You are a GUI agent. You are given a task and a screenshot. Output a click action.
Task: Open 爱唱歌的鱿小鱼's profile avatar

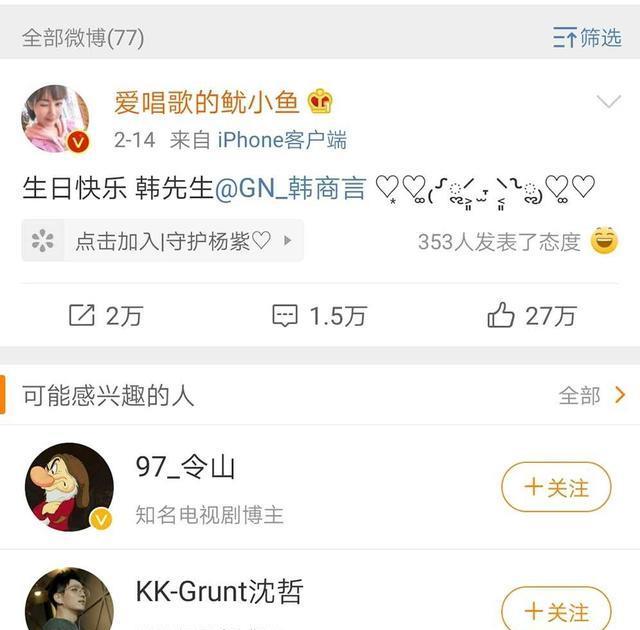(55, 118)
